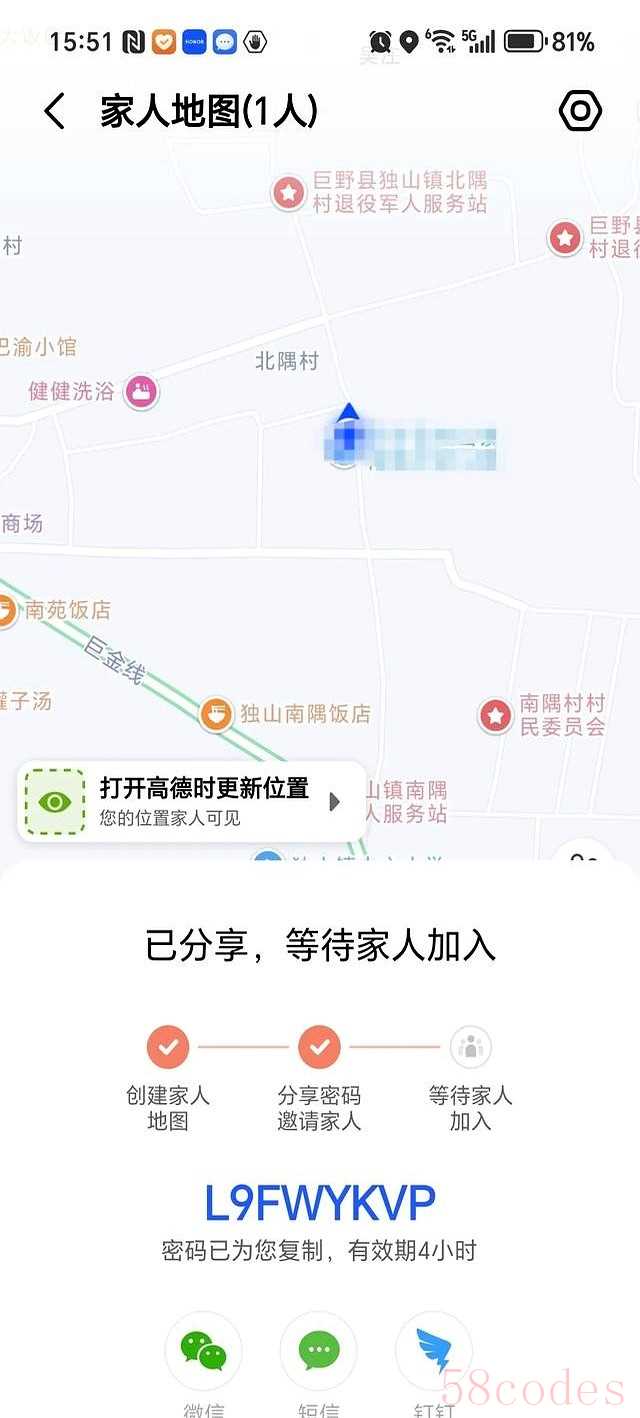Image resolution: width=640 pixels, height=1418 pixels.
Task: Select the 健健洗浴 map marker
Action: [x=141, y=391]
